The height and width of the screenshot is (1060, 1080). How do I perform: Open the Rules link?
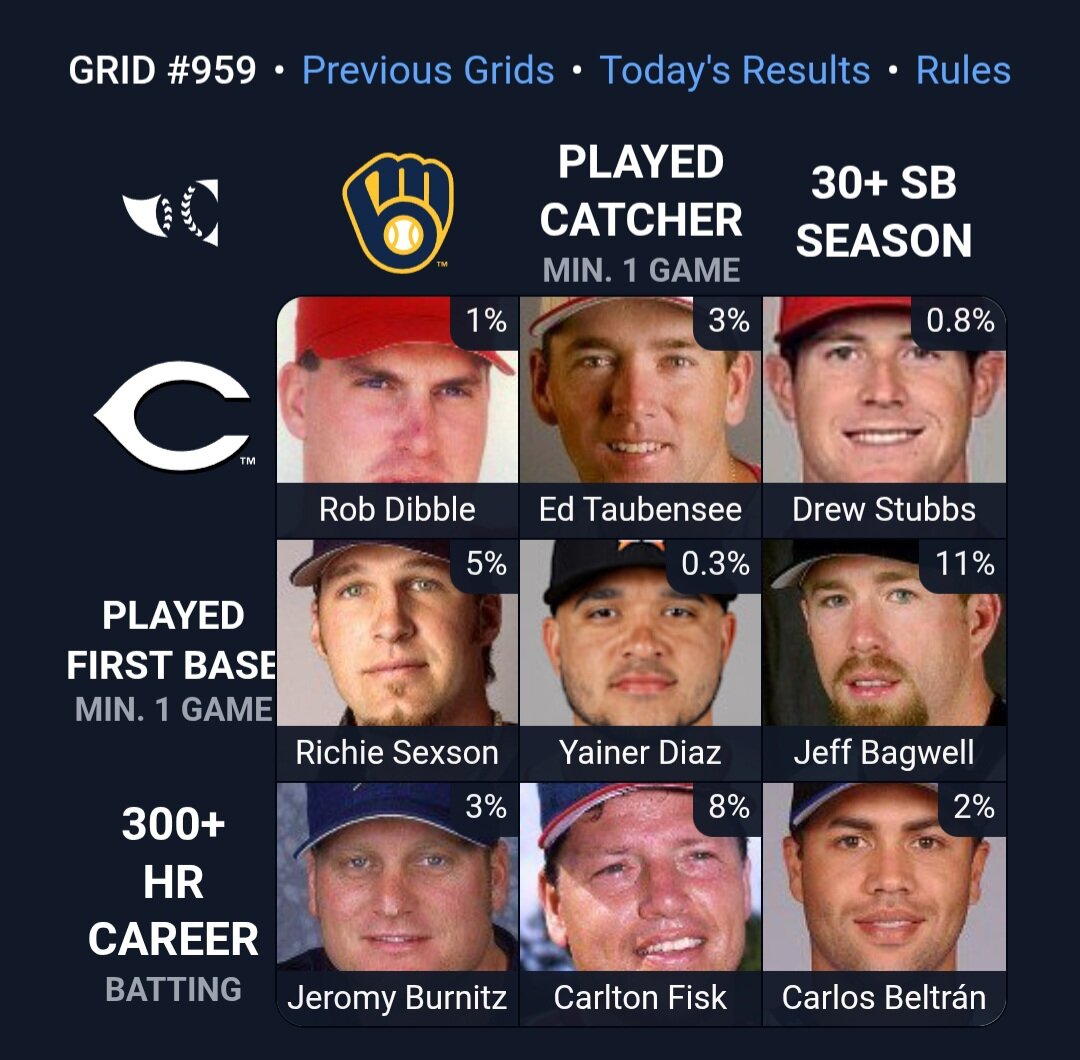pyautogui.click(x=963, y=71)
